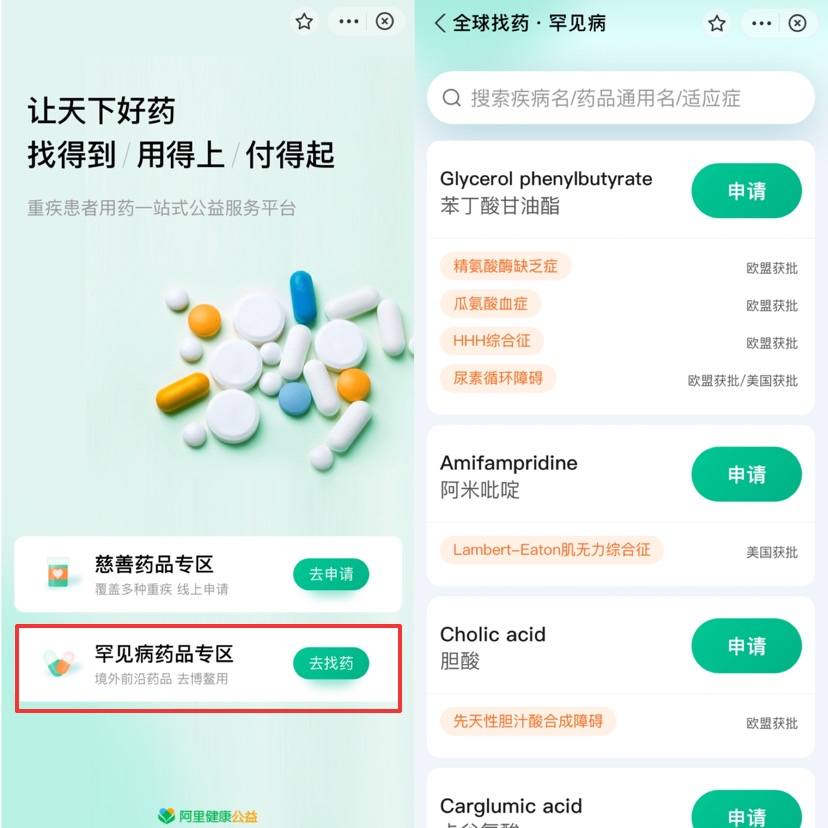The image size is (828, 828).
Task: Tap 去申请 for 慈善药品专区
Action: [x=331, y=574]
